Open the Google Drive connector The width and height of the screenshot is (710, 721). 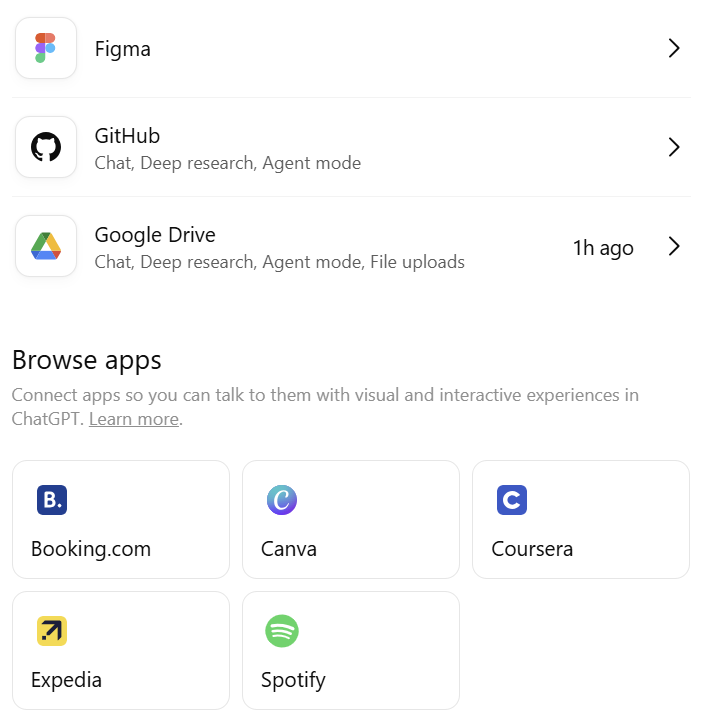(x=350, y=247)
